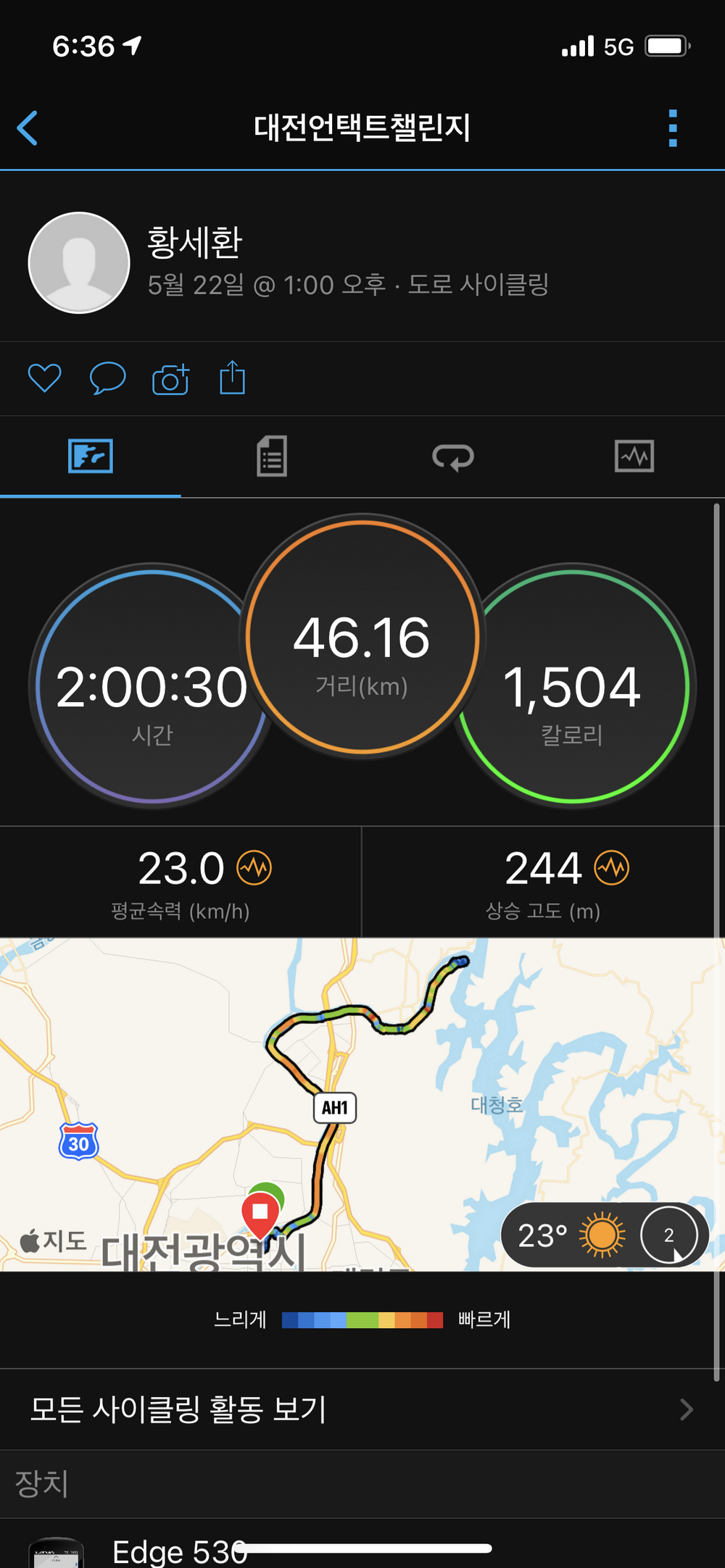The height and width of the screenshot is (1568, 725).
Task: Open the three-dot overflow menu
Action: click(673, 128)
